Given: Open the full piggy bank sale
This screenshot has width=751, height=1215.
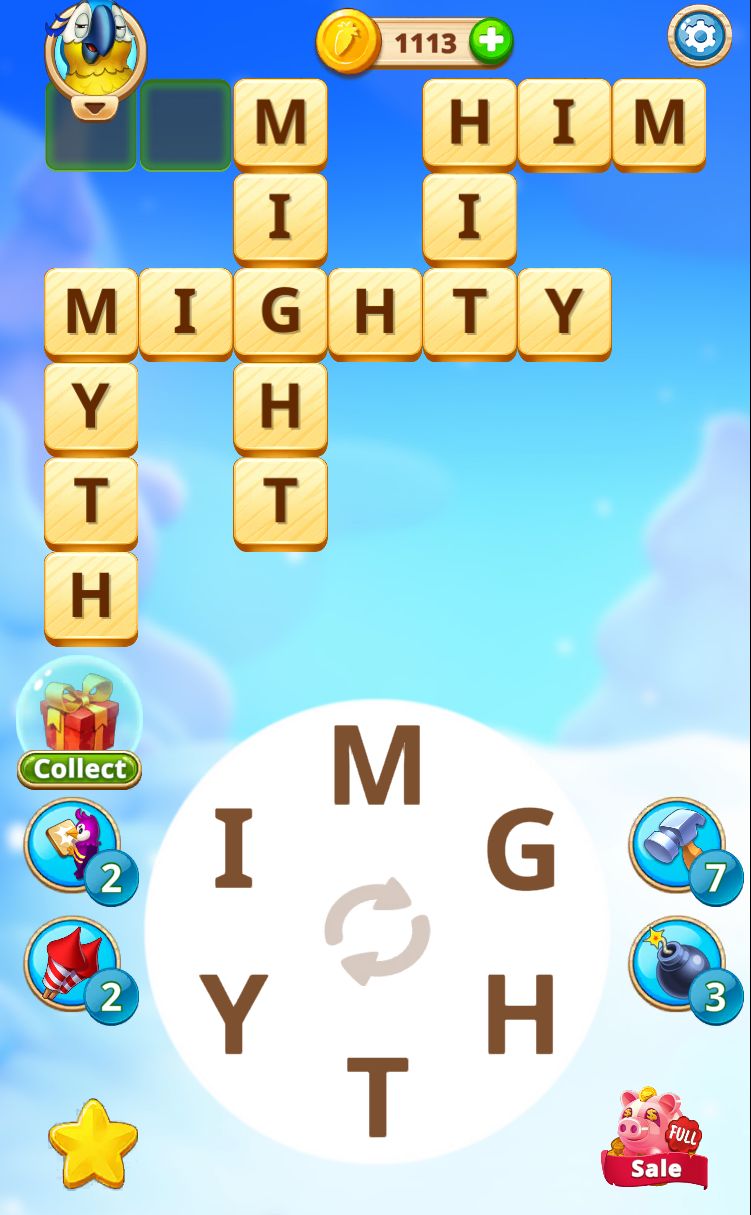Looking at the screenshot, I should (655, 1140).
